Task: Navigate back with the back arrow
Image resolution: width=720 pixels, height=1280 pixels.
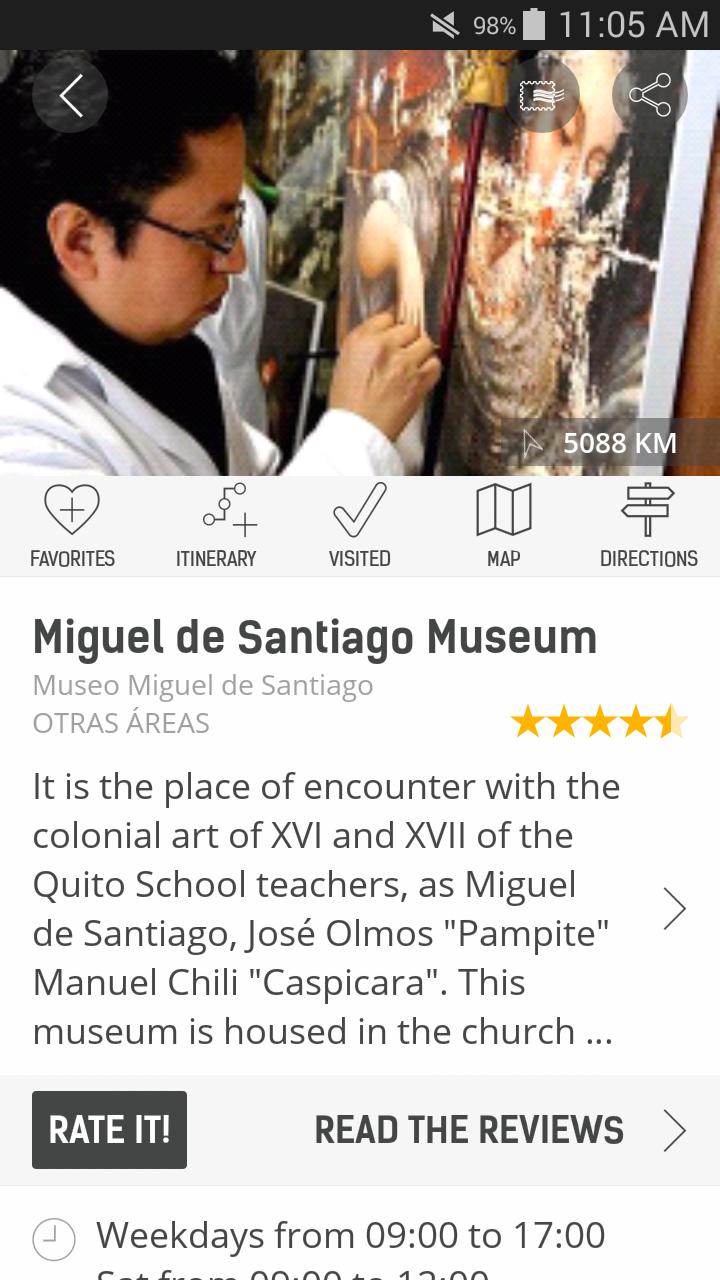Action: 69,95
